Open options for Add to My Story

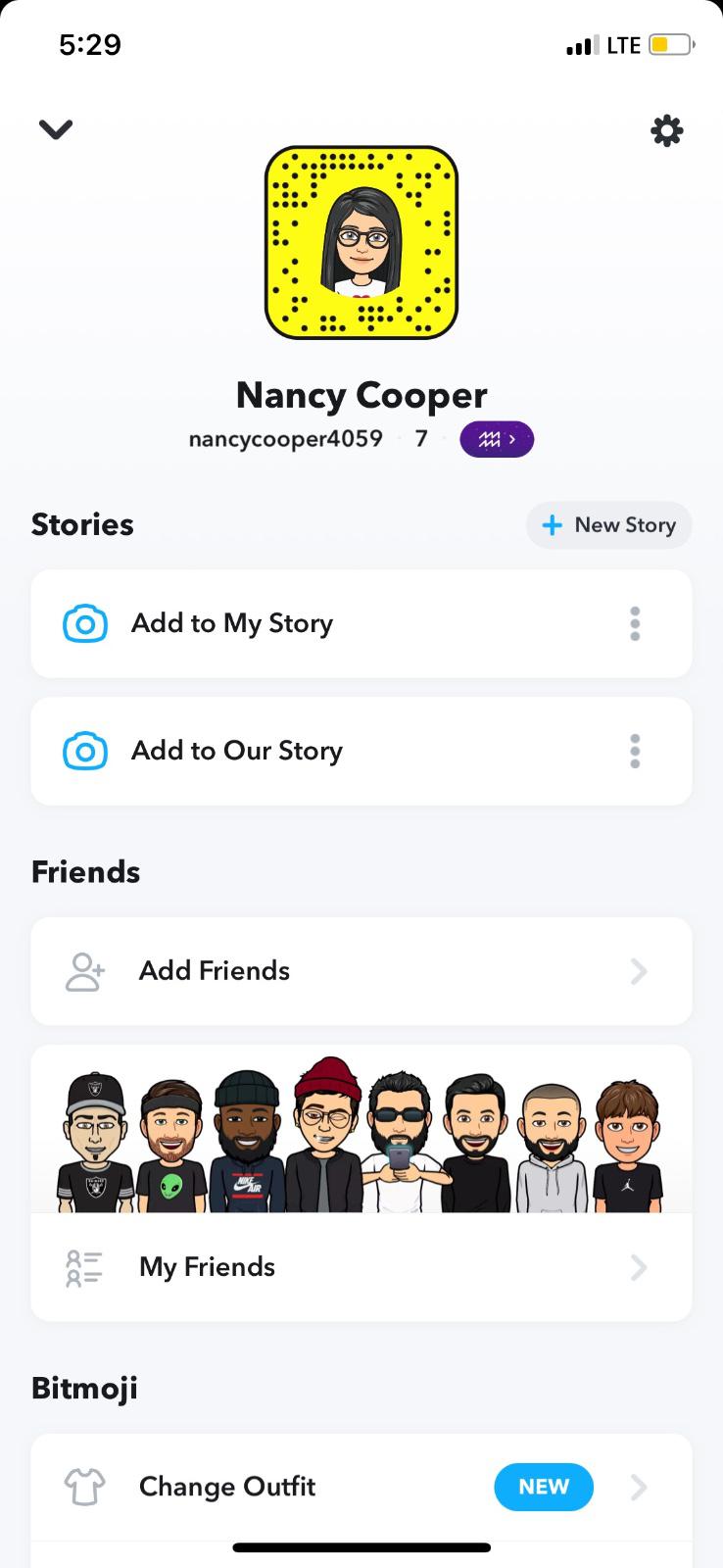point(635,623)
